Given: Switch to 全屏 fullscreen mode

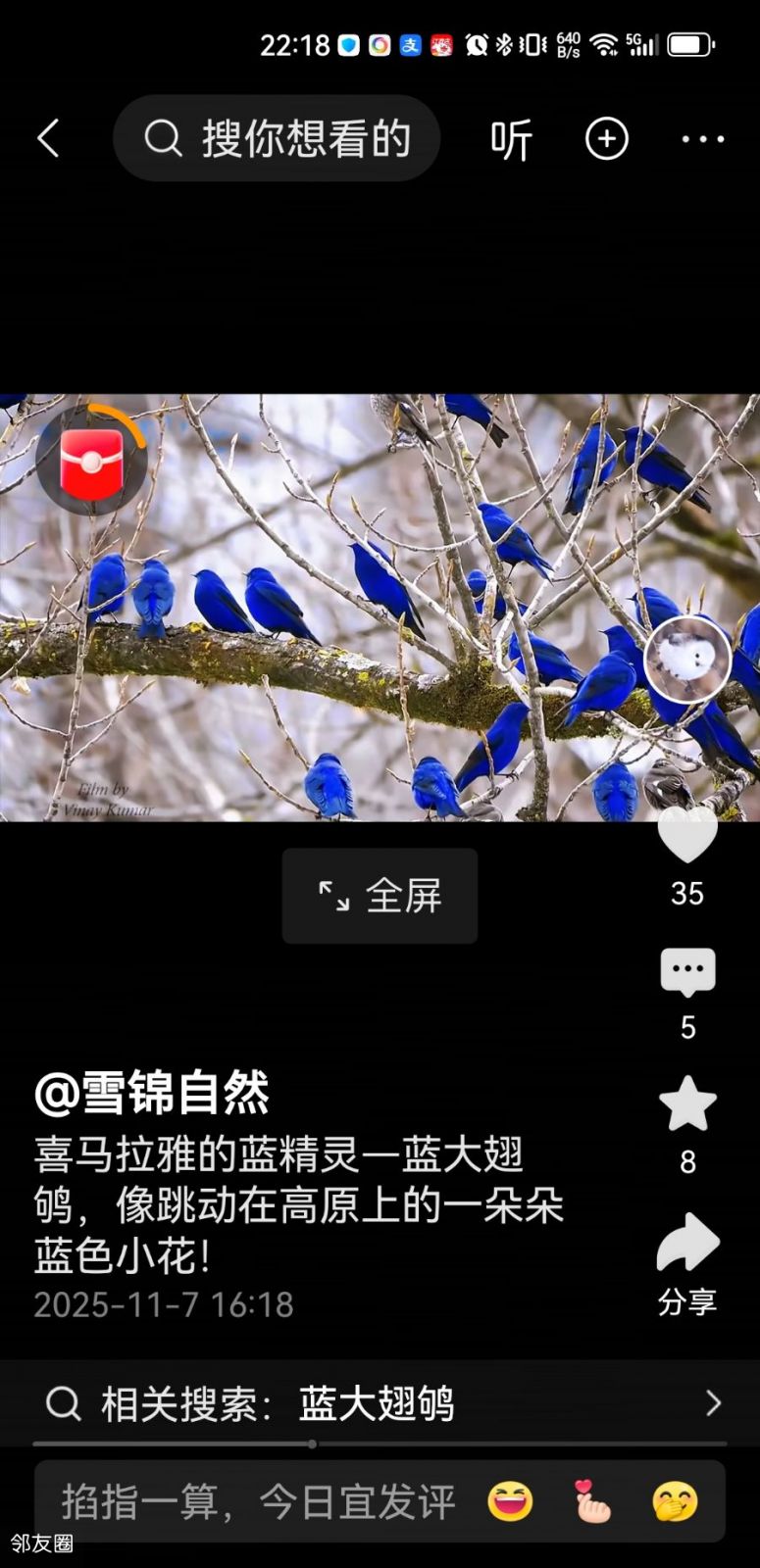Looking at the screenshot, I should [380, 896].
